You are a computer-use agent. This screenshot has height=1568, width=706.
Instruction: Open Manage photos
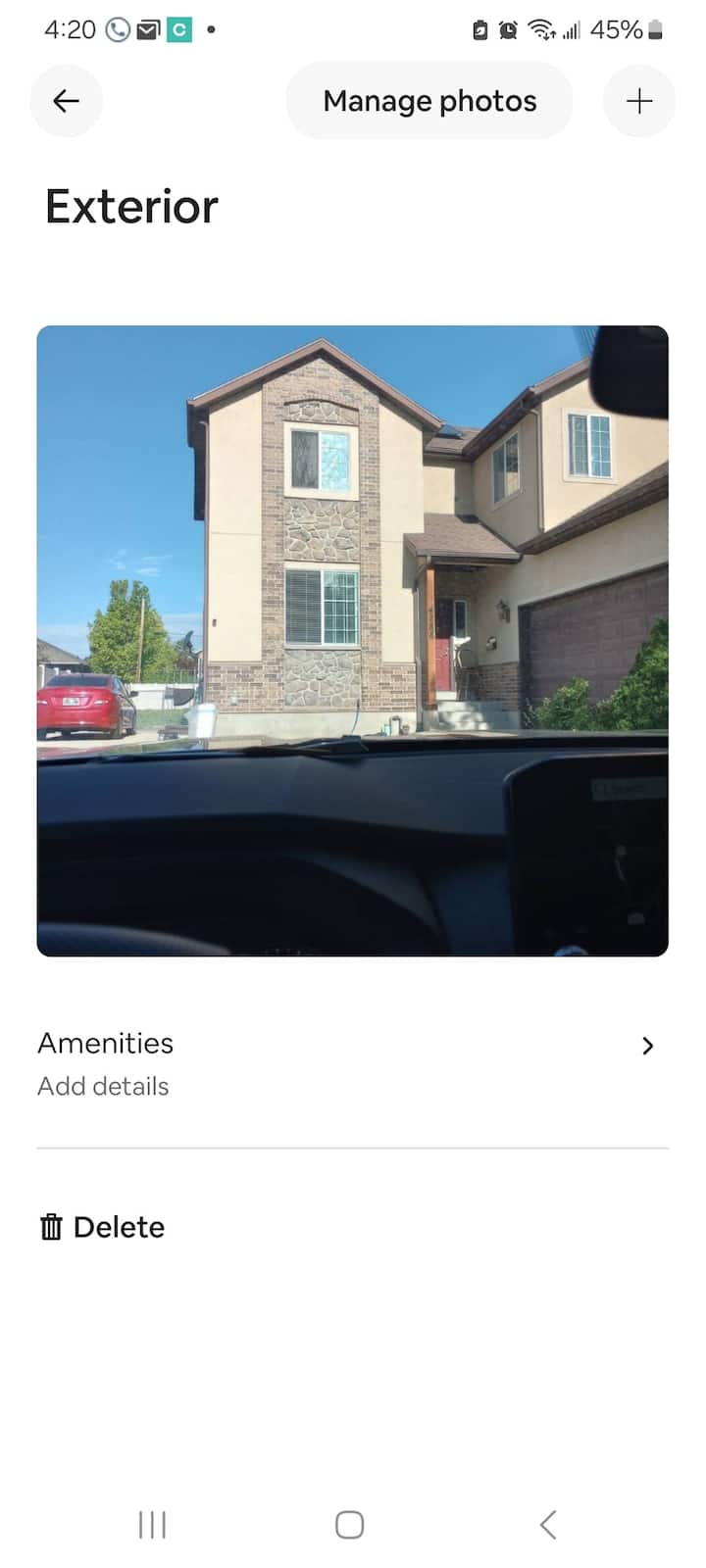429,101
